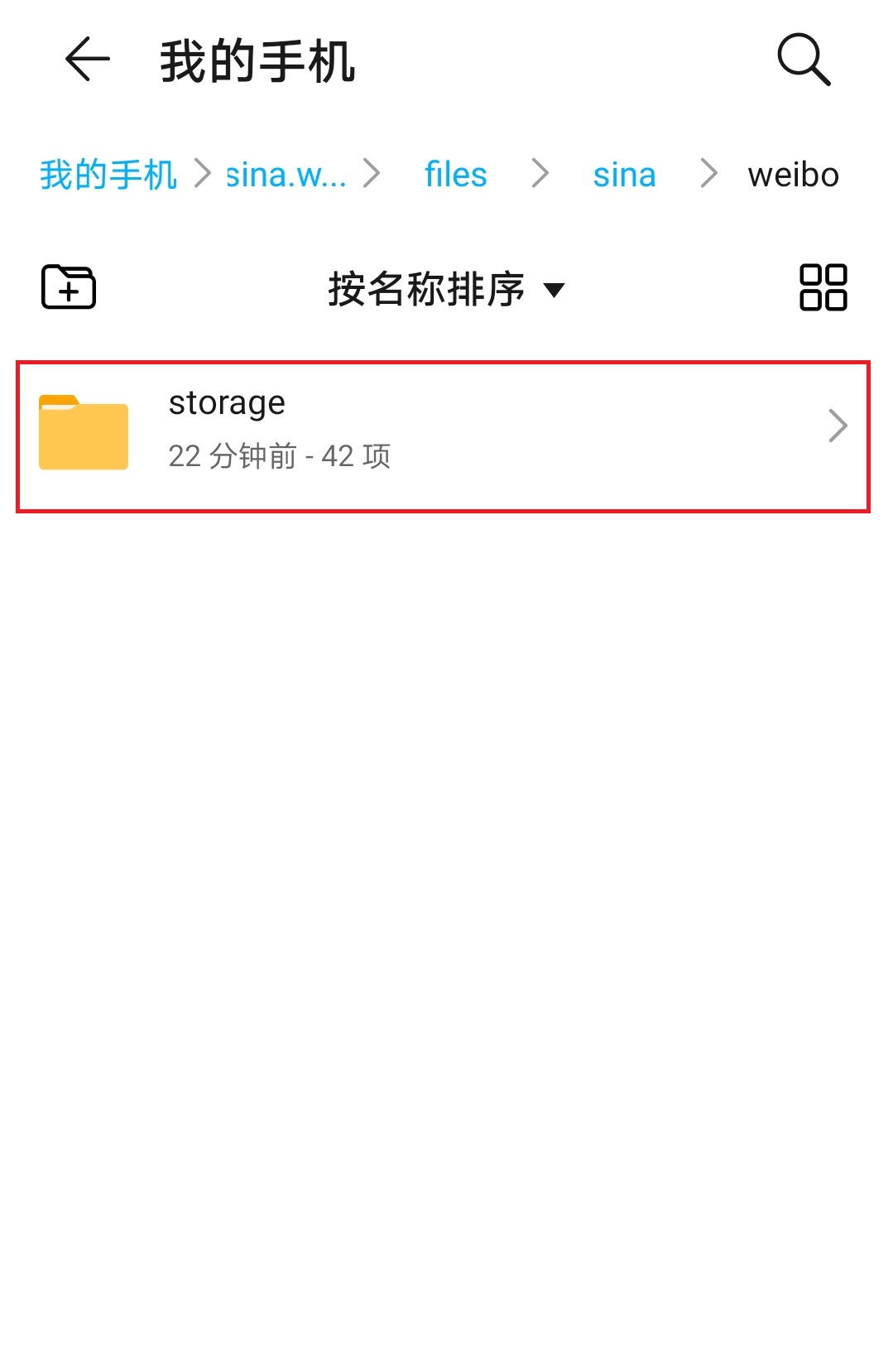Tap the new folder plus icon
The height and width of the screenshot is (1372, 893).
pos(69,288)
